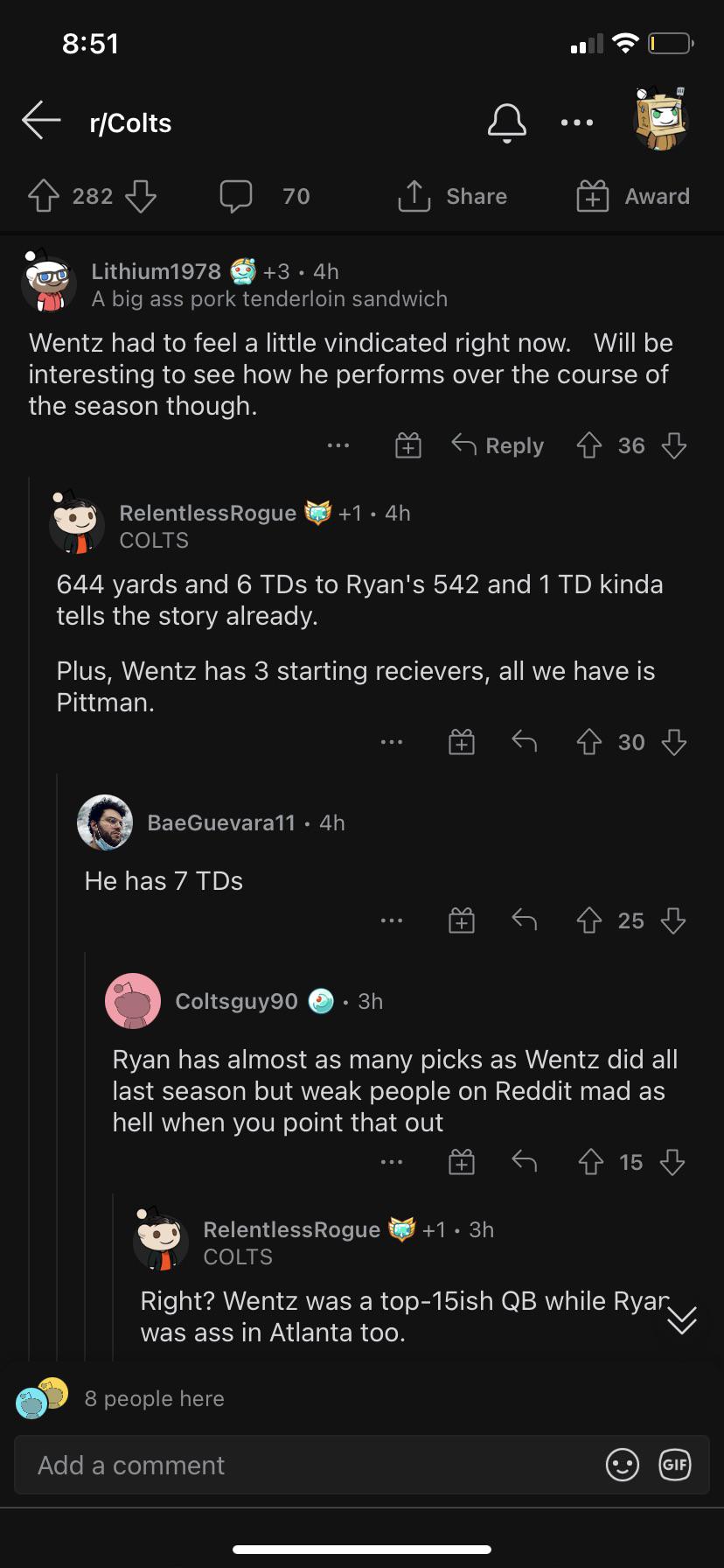Go back from the r/Colts post
This screenshot has height=1568, width=724.
41,121
